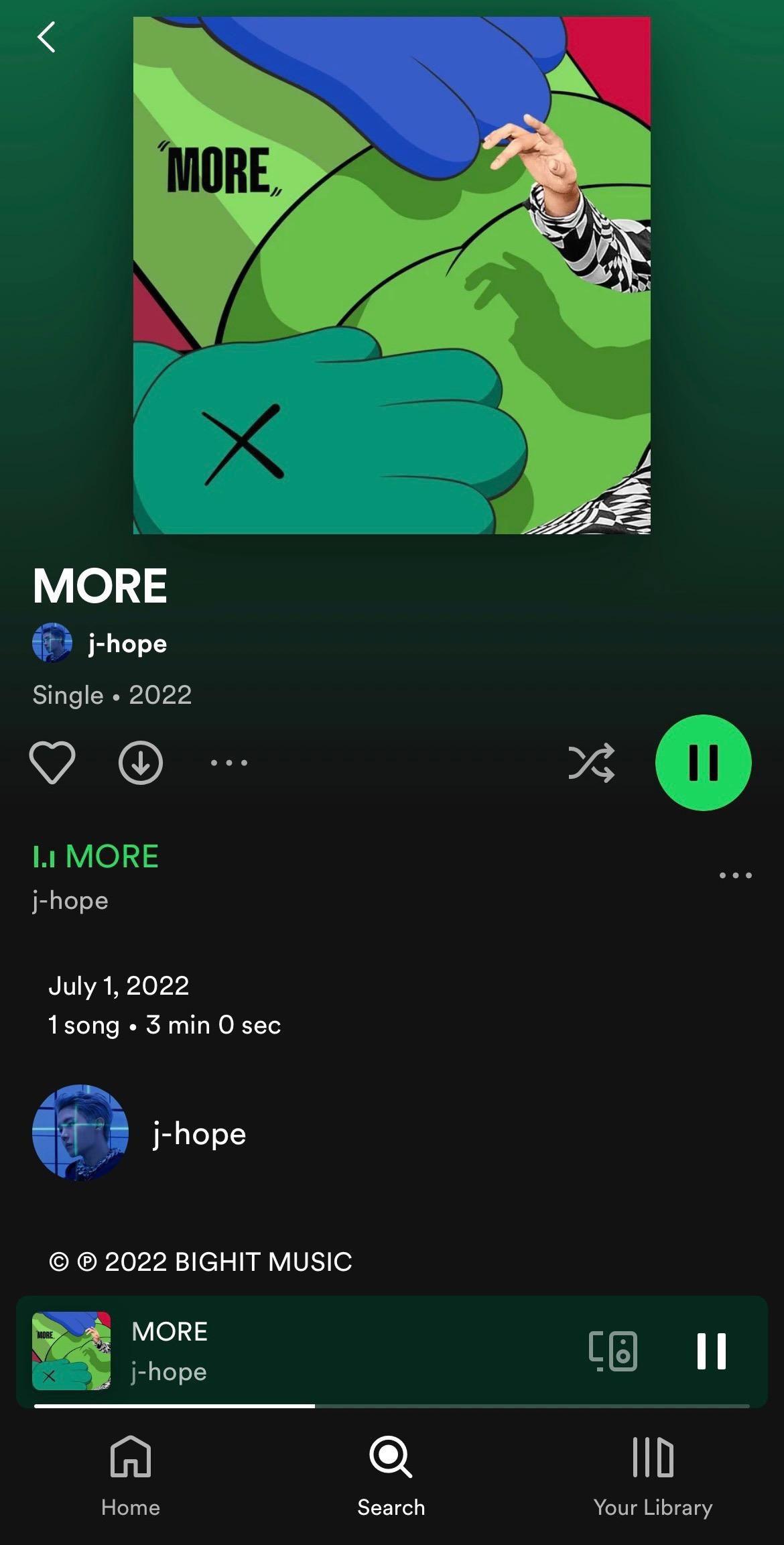Open j-hope's artist link under the album title
This screenshot has height=1545, width=784.
pyautogui.click(x=127, y=643)
